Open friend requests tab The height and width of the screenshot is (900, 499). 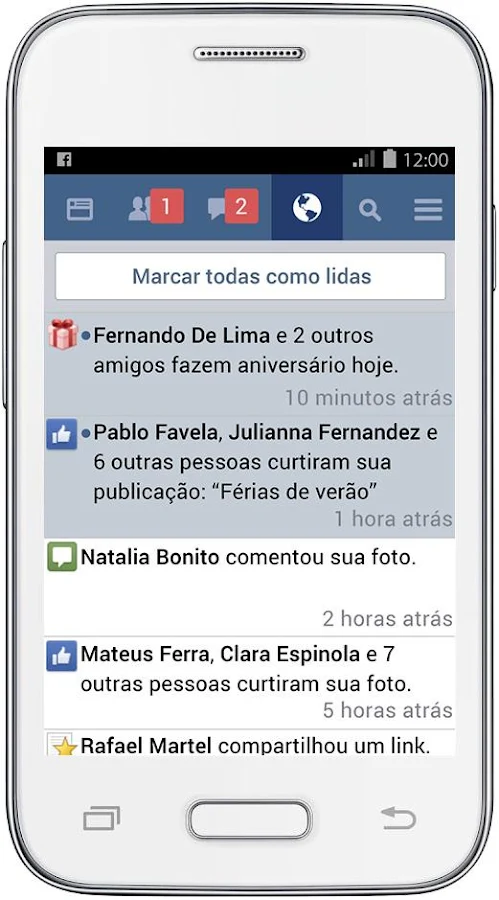(156, 207)
